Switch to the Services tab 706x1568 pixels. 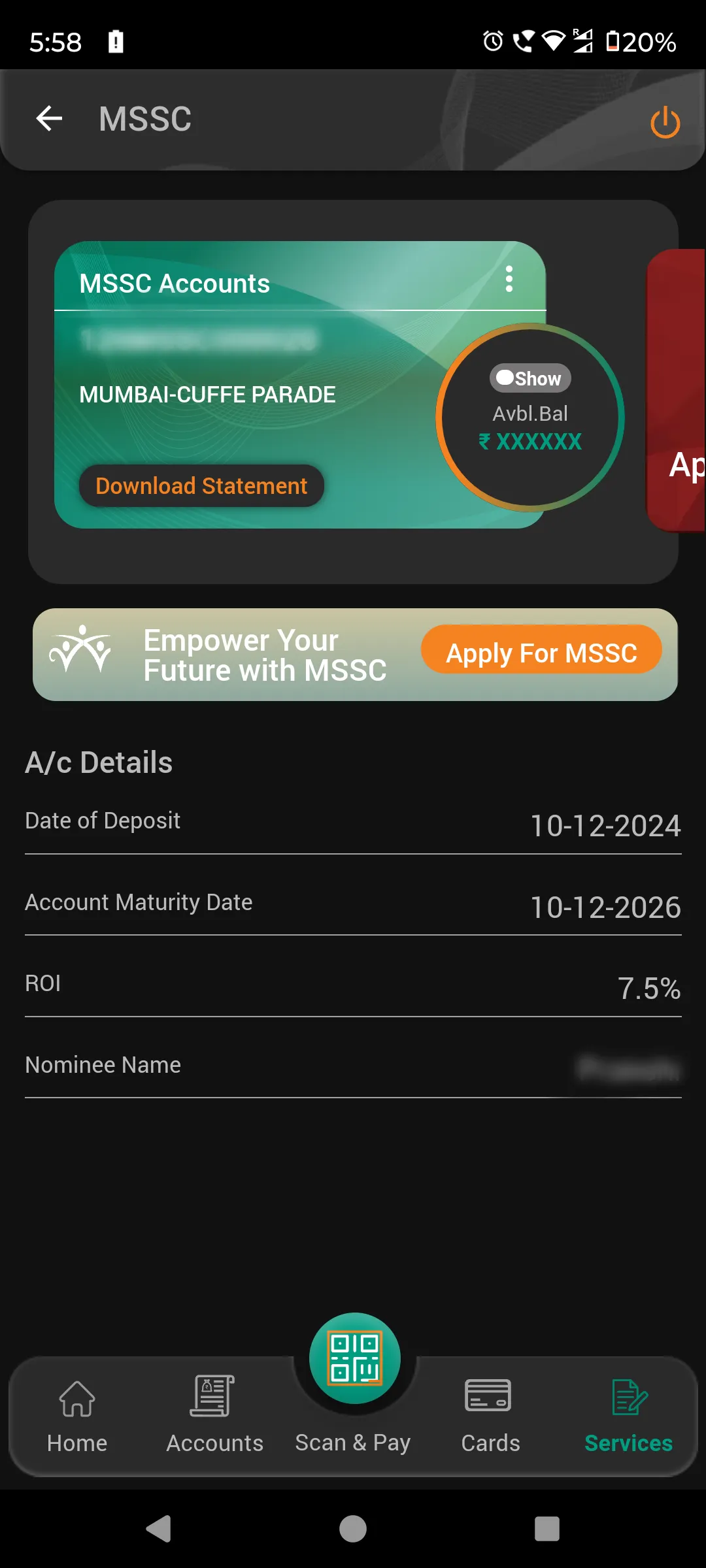coord(627,1411)
